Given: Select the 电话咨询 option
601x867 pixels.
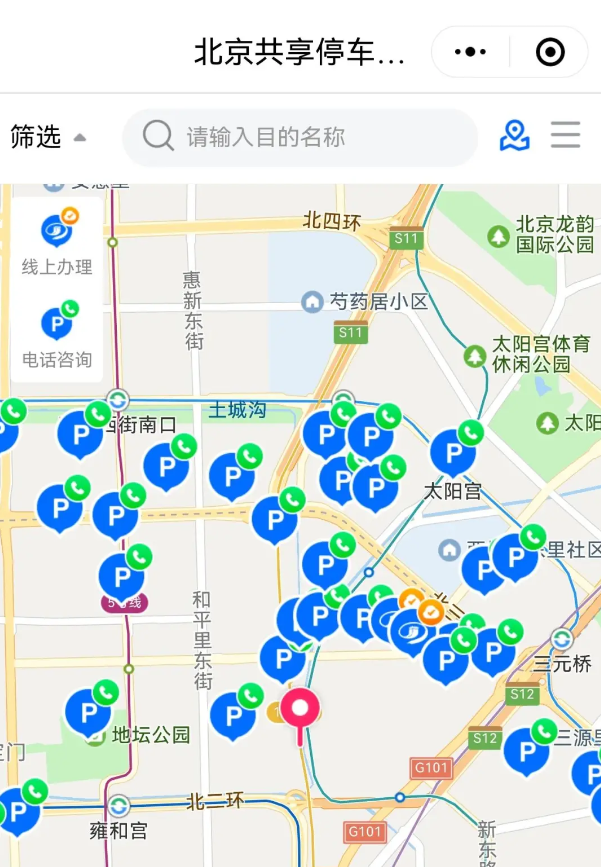Looking at the screenshot, I should click(x=57, y=333).
